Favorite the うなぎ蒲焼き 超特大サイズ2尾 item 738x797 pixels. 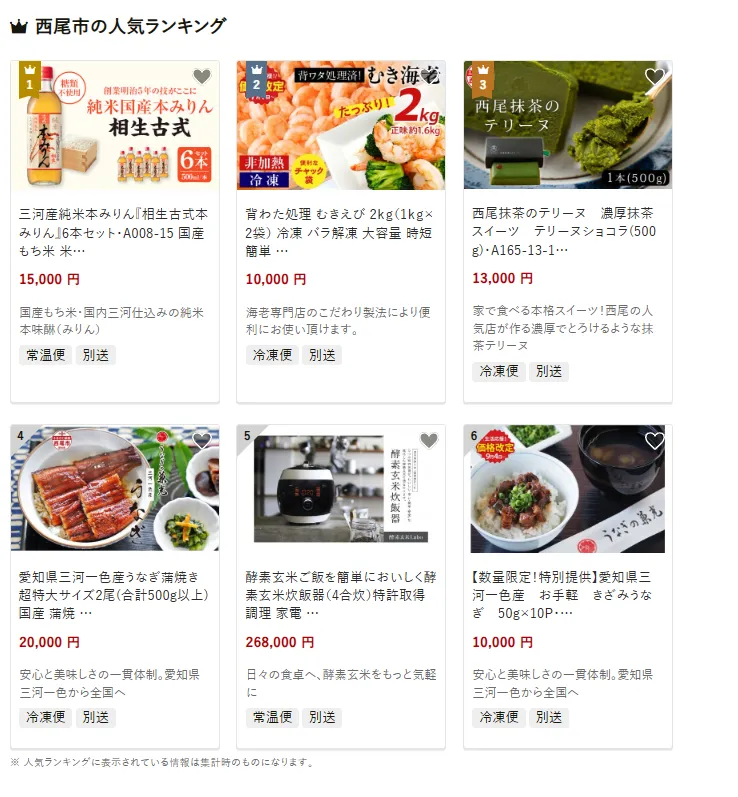tap(202, 441)
